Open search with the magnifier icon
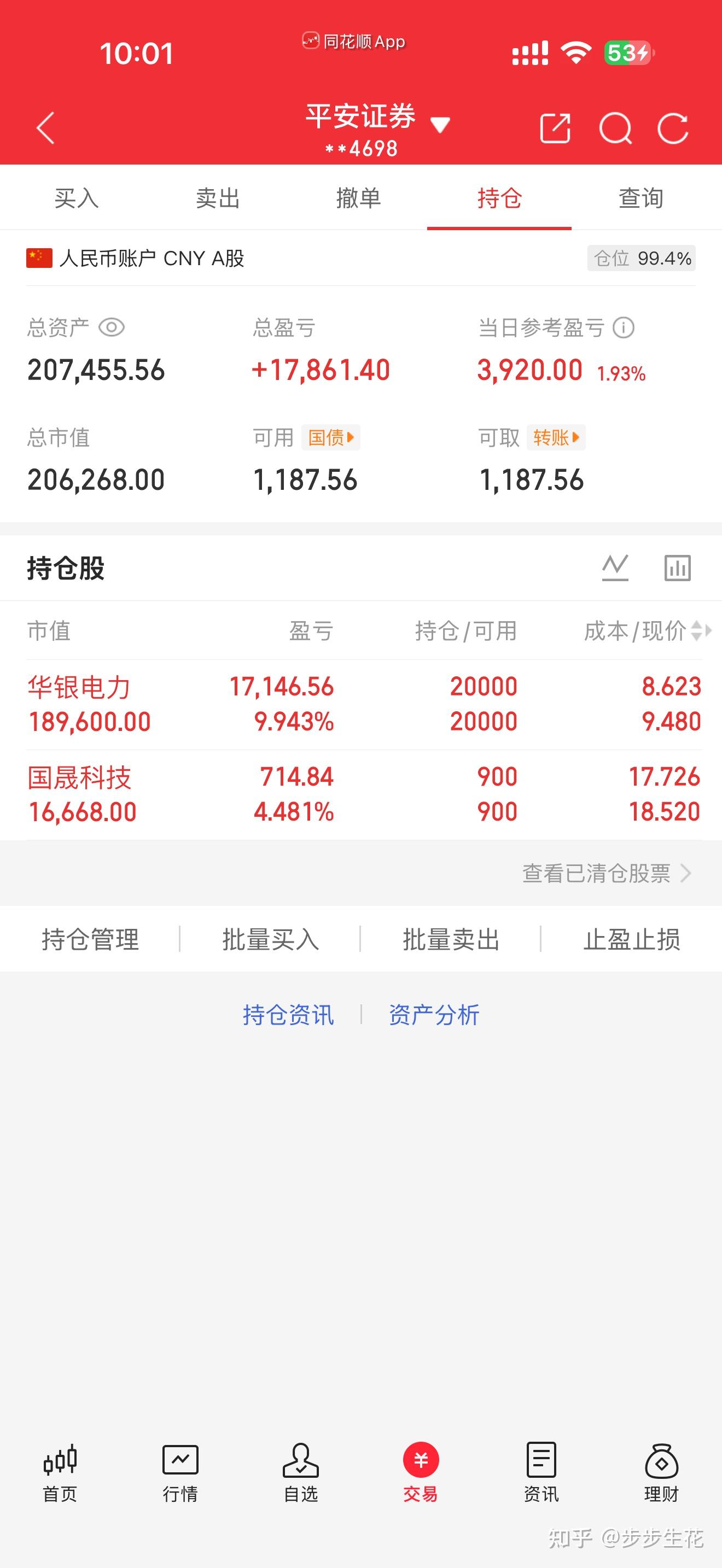The height and width of the screenshot is (1568, 722). coord(616,128)
